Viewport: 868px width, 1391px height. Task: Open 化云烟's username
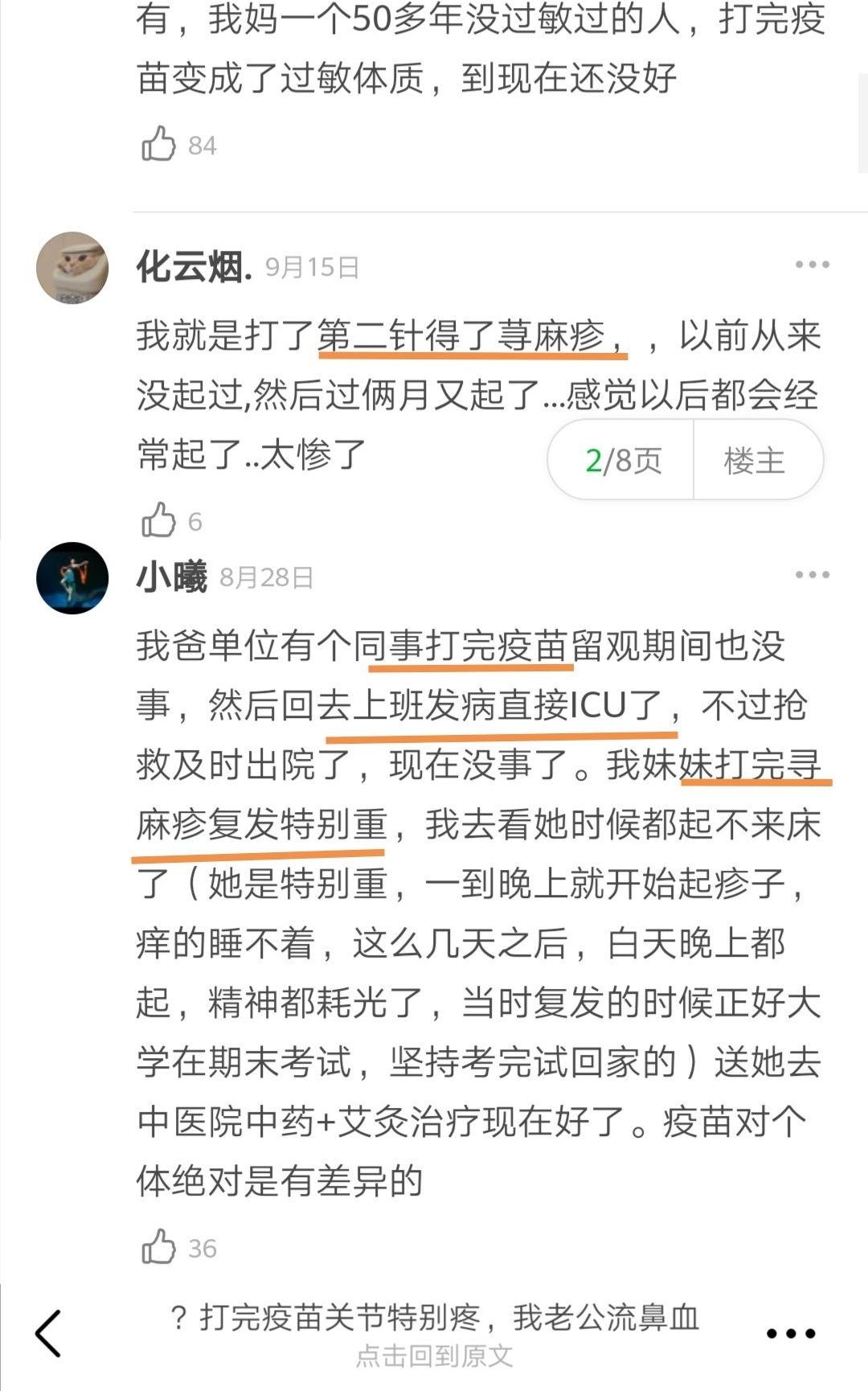193,266
